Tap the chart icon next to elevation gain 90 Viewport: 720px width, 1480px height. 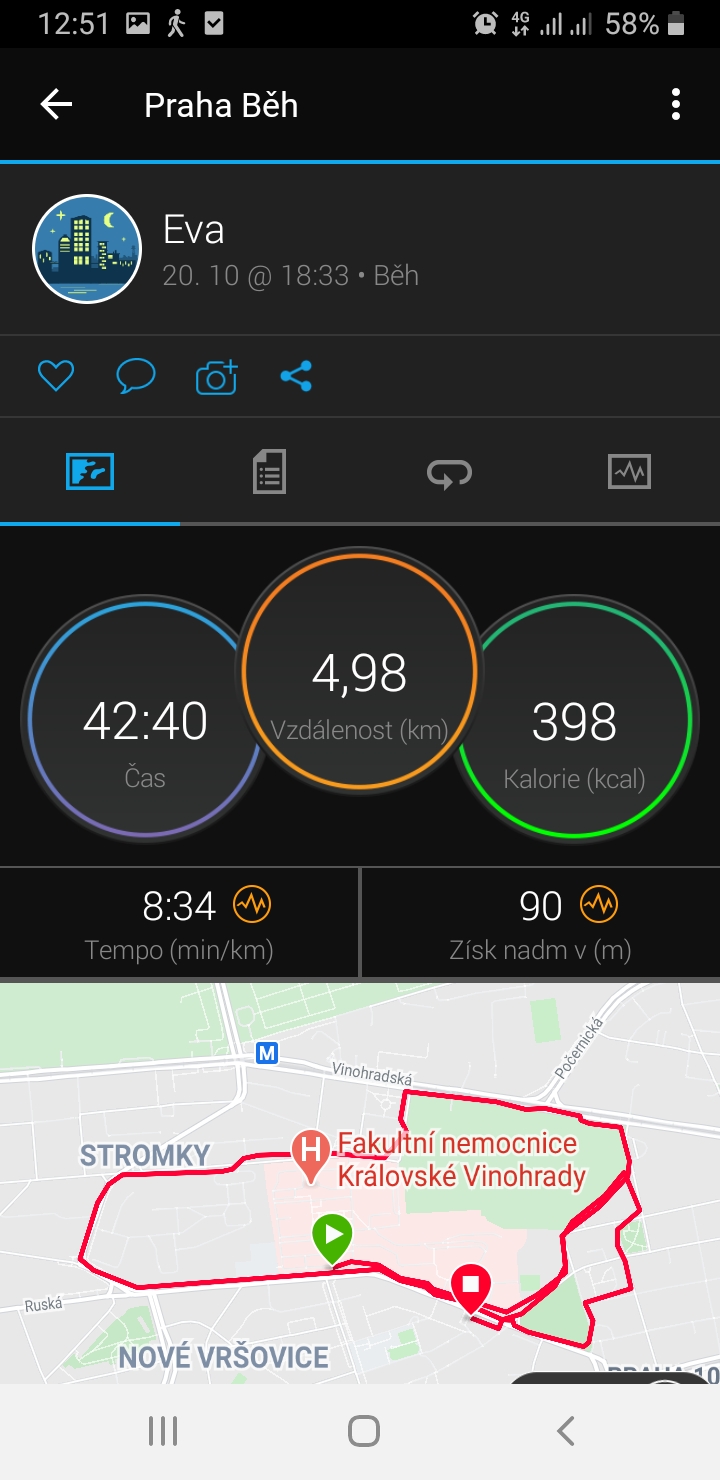pyautogui.click(x=599, y=906)
